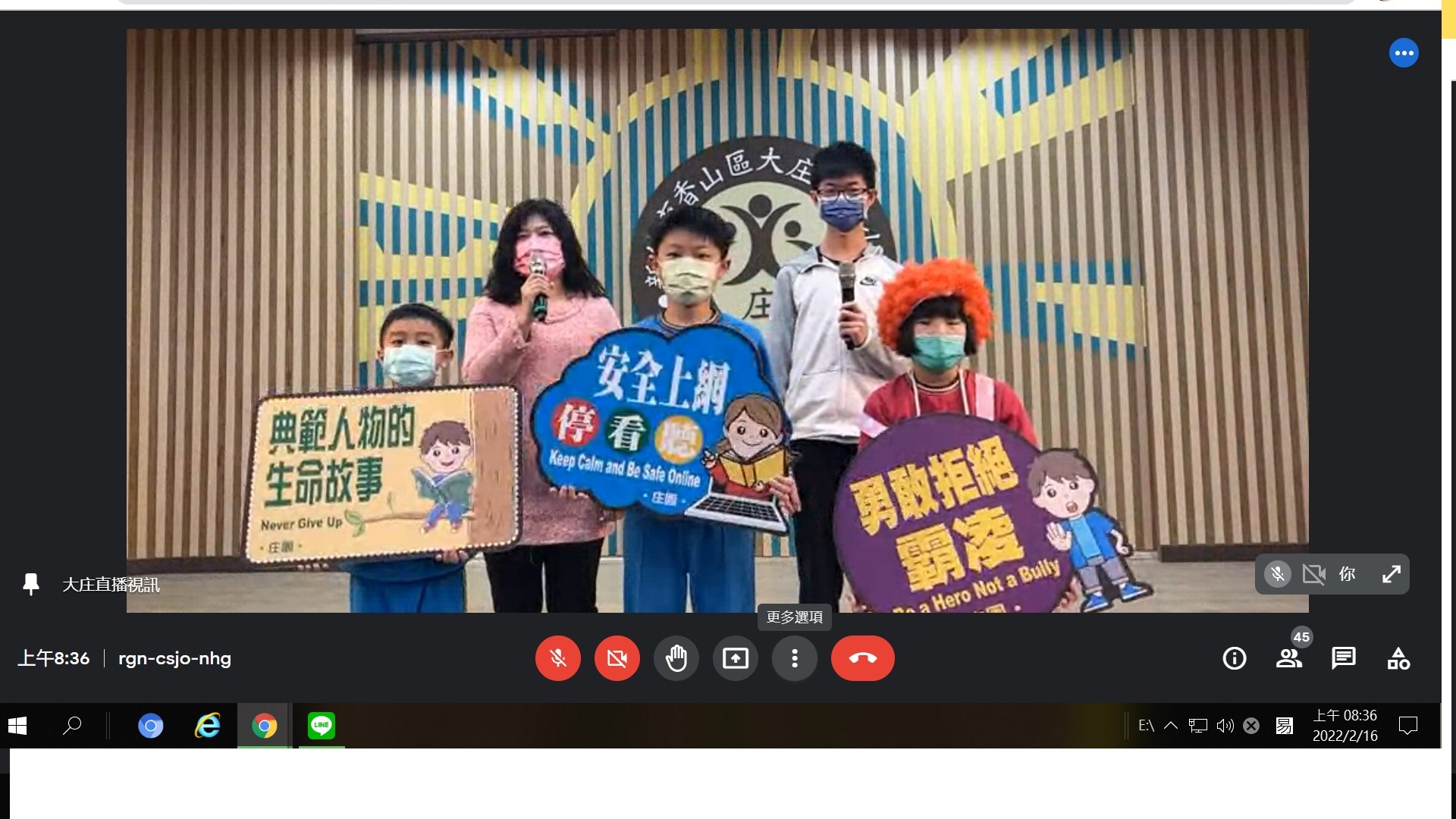
Task: Open the activities panel
Action: coord(1398,658)
